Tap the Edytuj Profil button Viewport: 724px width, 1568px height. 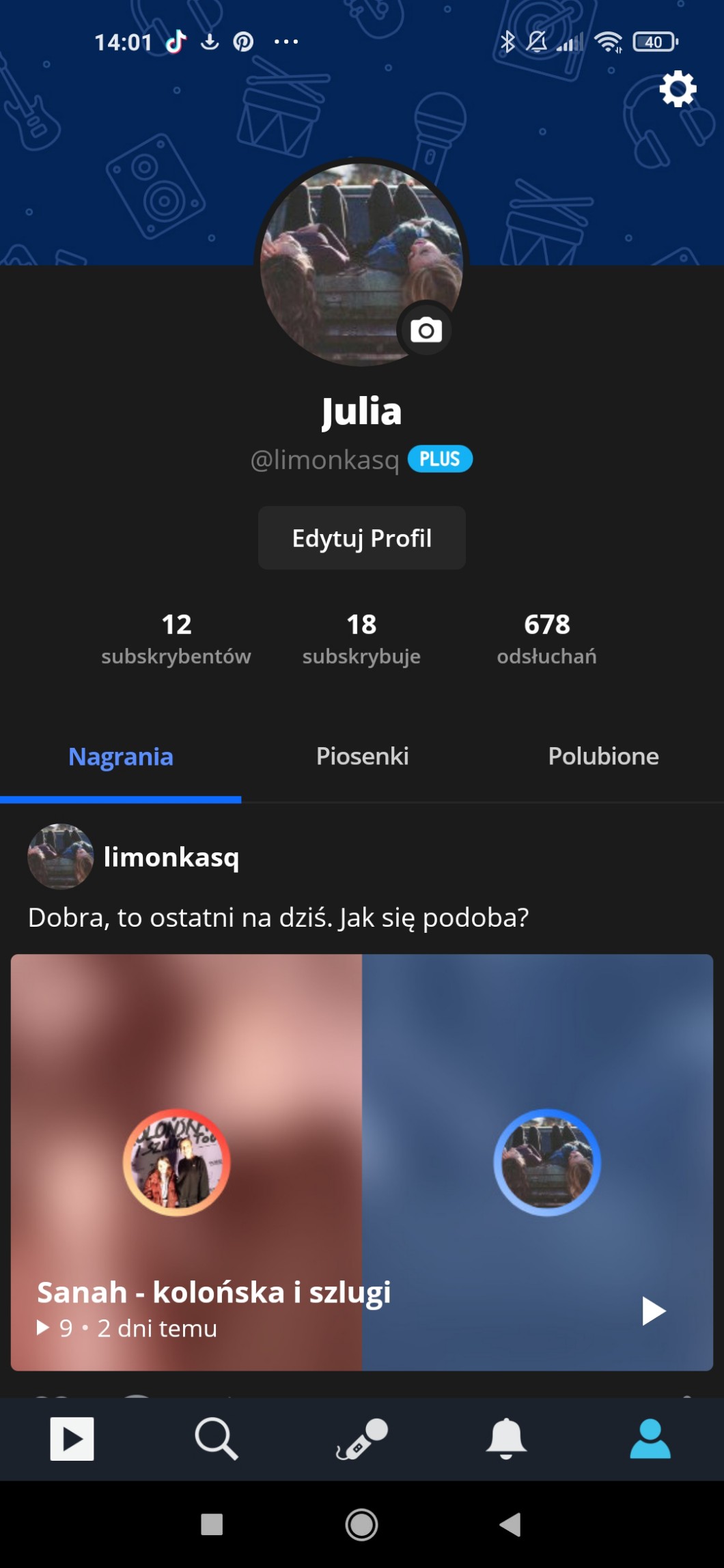coord(361,538)
